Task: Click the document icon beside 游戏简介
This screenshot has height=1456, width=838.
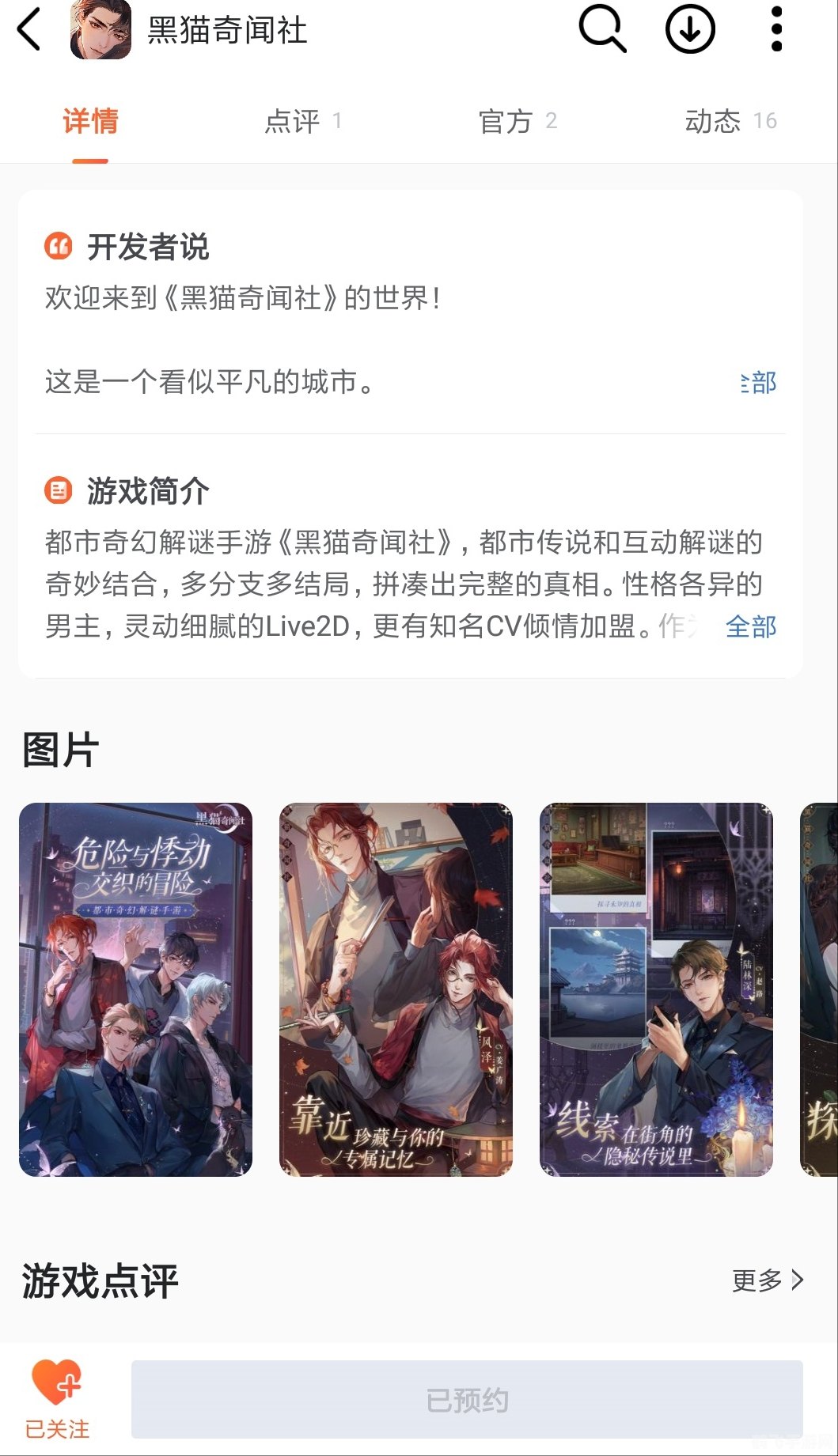Action: click(57, 492)
